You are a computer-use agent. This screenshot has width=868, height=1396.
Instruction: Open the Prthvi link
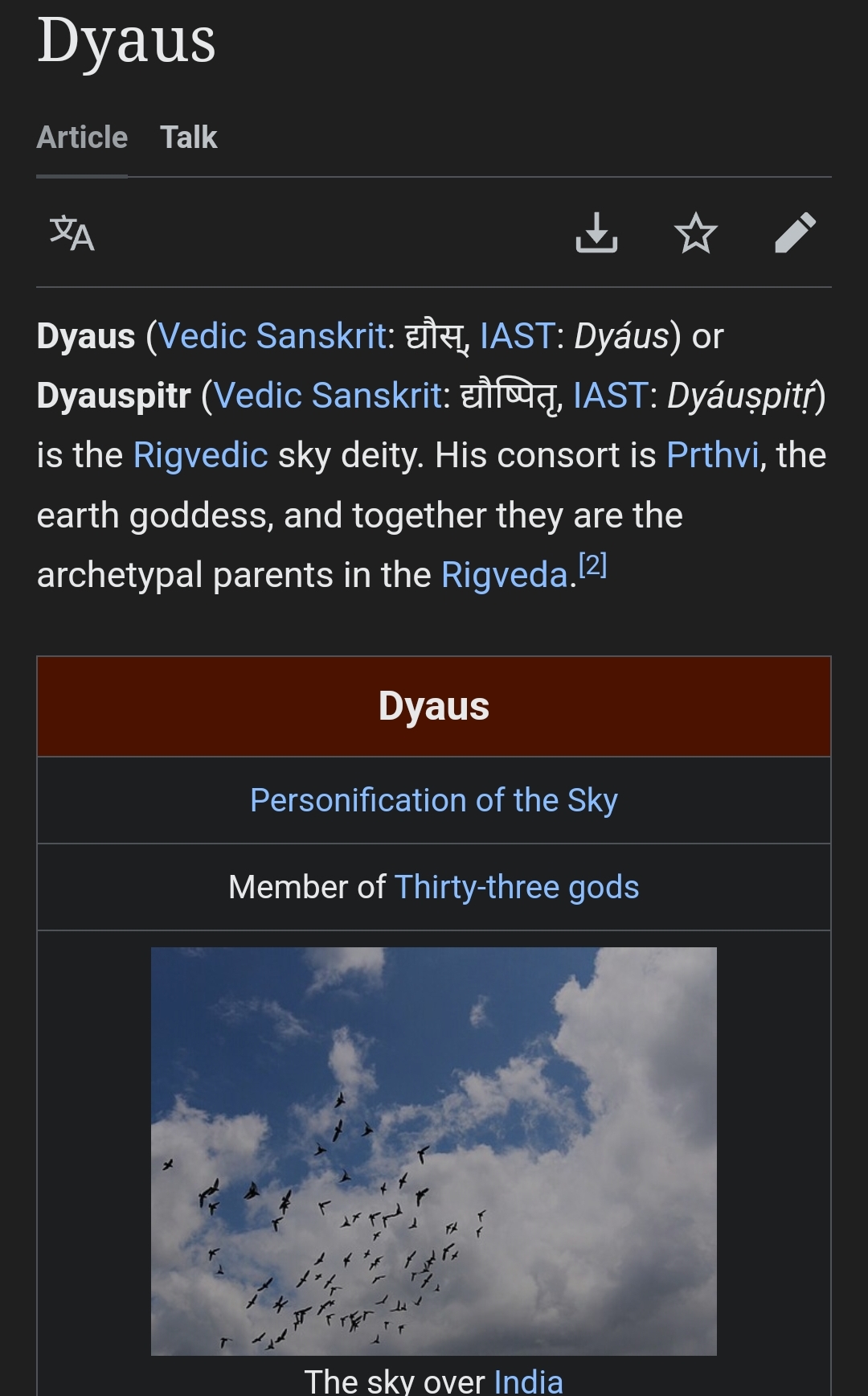713,455
